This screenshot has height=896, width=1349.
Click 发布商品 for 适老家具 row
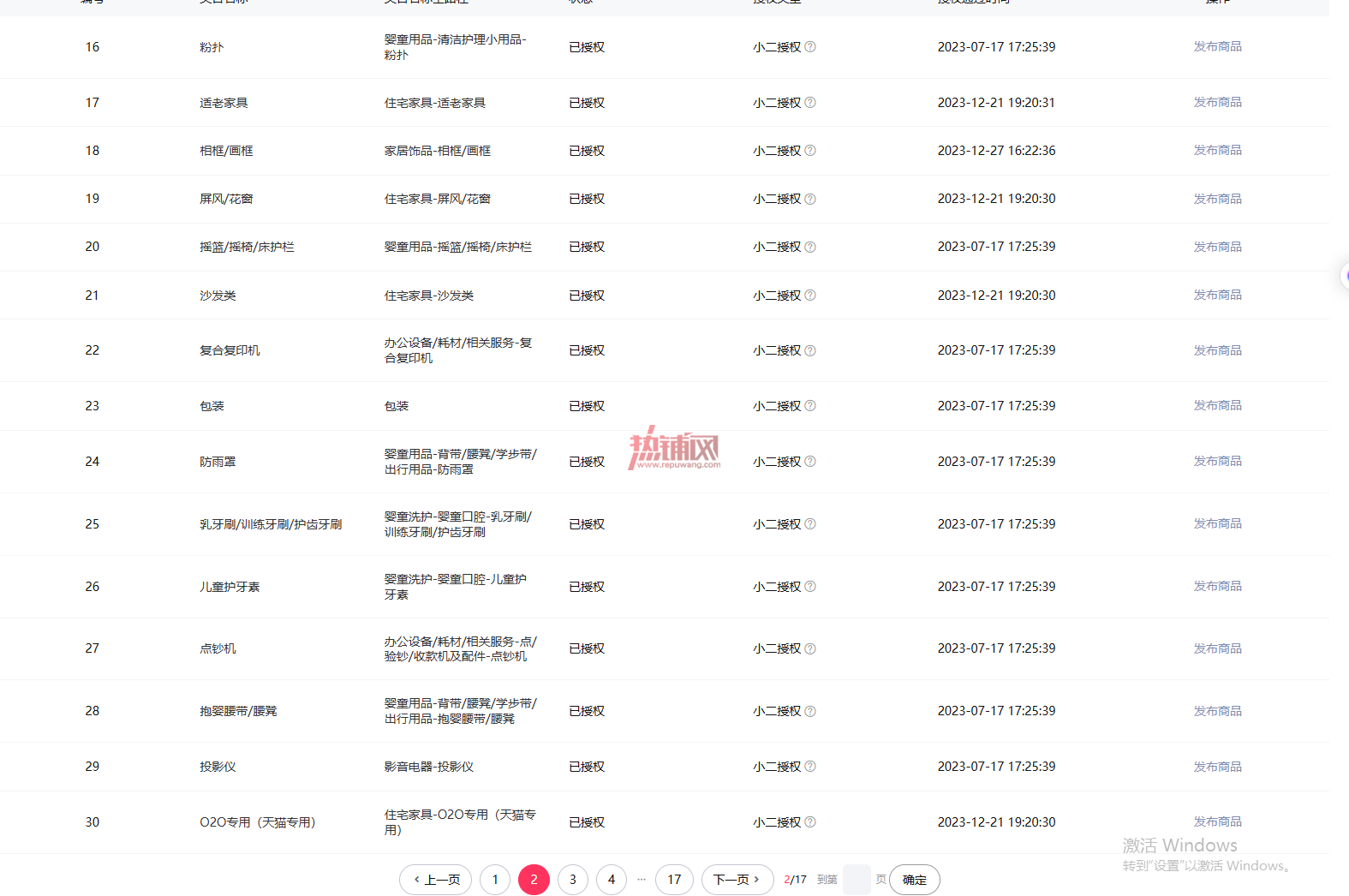click(1217, 103)
